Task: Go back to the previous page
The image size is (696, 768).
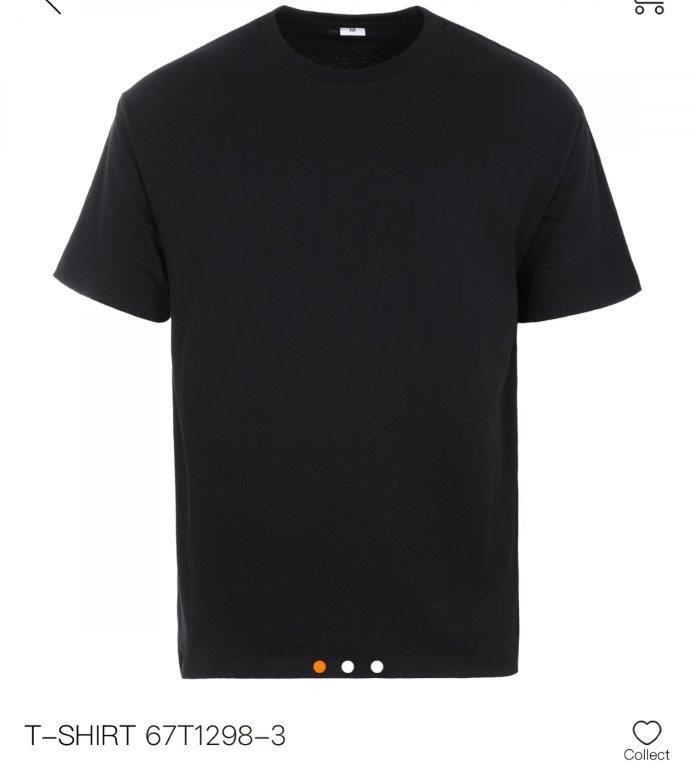Action: (49, 5)
